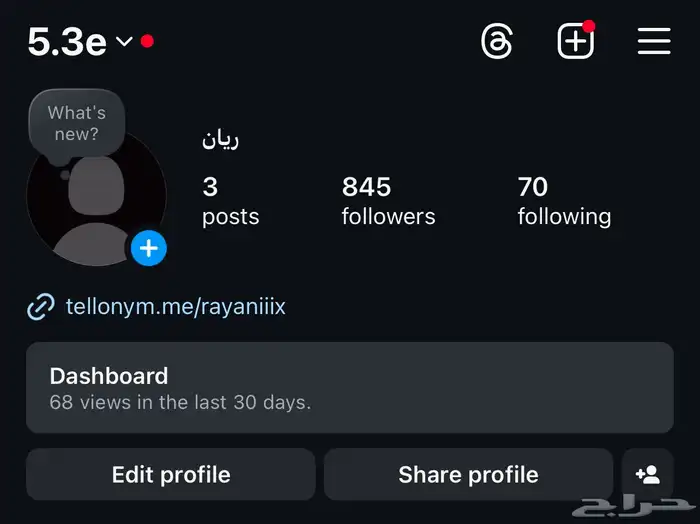Open the Dashboard card
This screenshot has width=700, height=524.
point(349,388)
